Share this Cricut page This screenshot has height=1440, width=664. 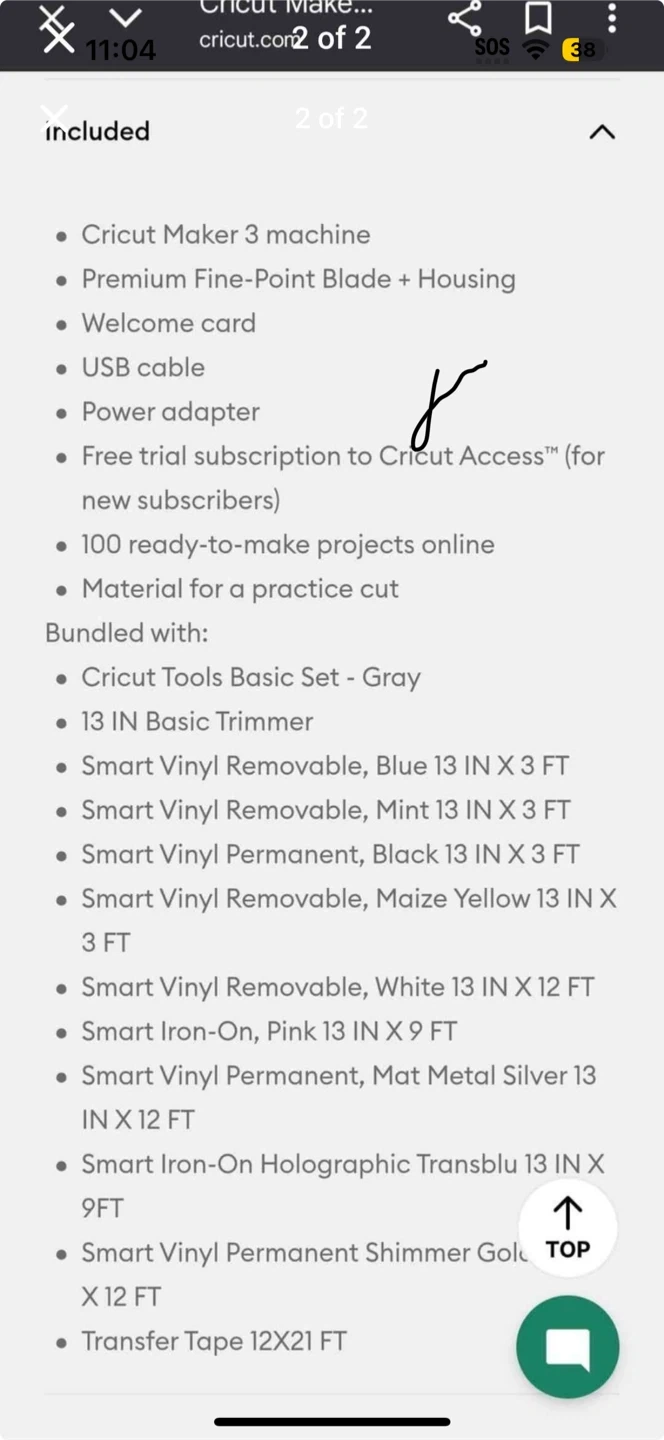[464, 18]
